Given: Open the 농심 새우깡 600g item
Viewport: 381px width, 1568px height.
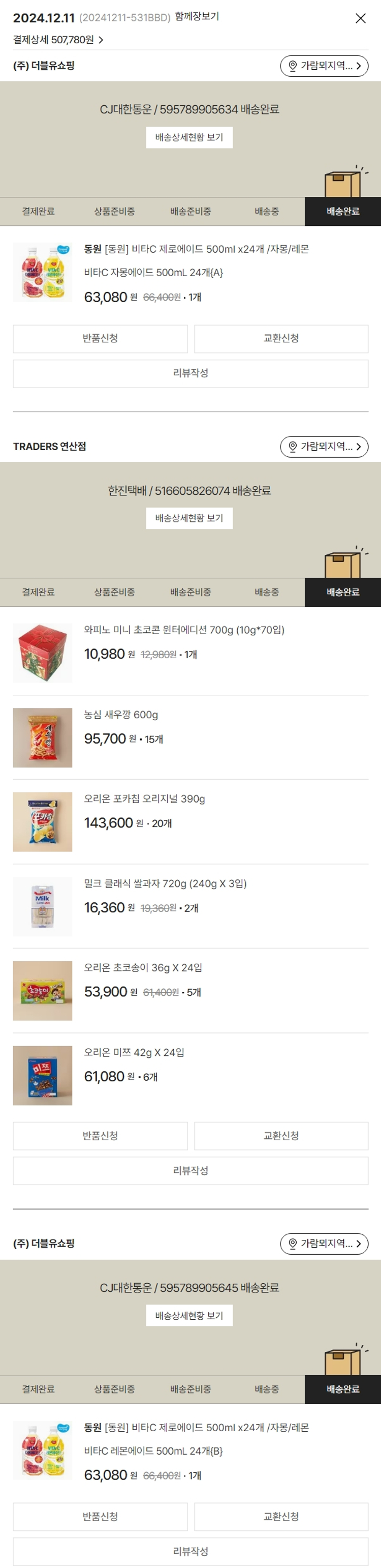Looking at the screenshot, I should point(121,715).
